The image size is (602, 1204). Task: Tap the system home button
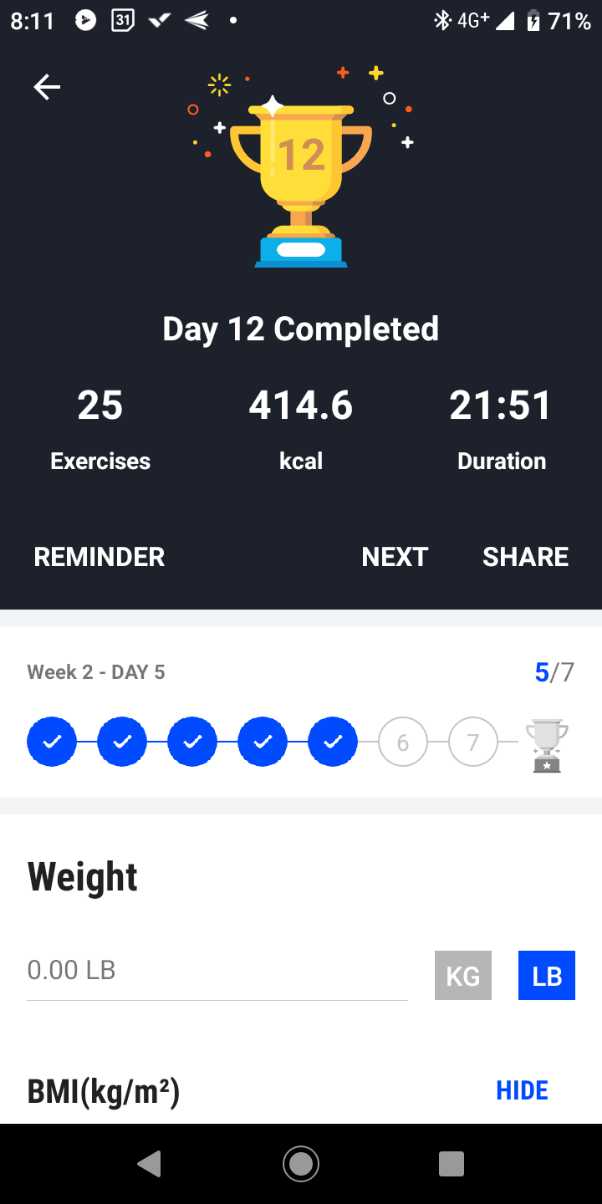301,1163
